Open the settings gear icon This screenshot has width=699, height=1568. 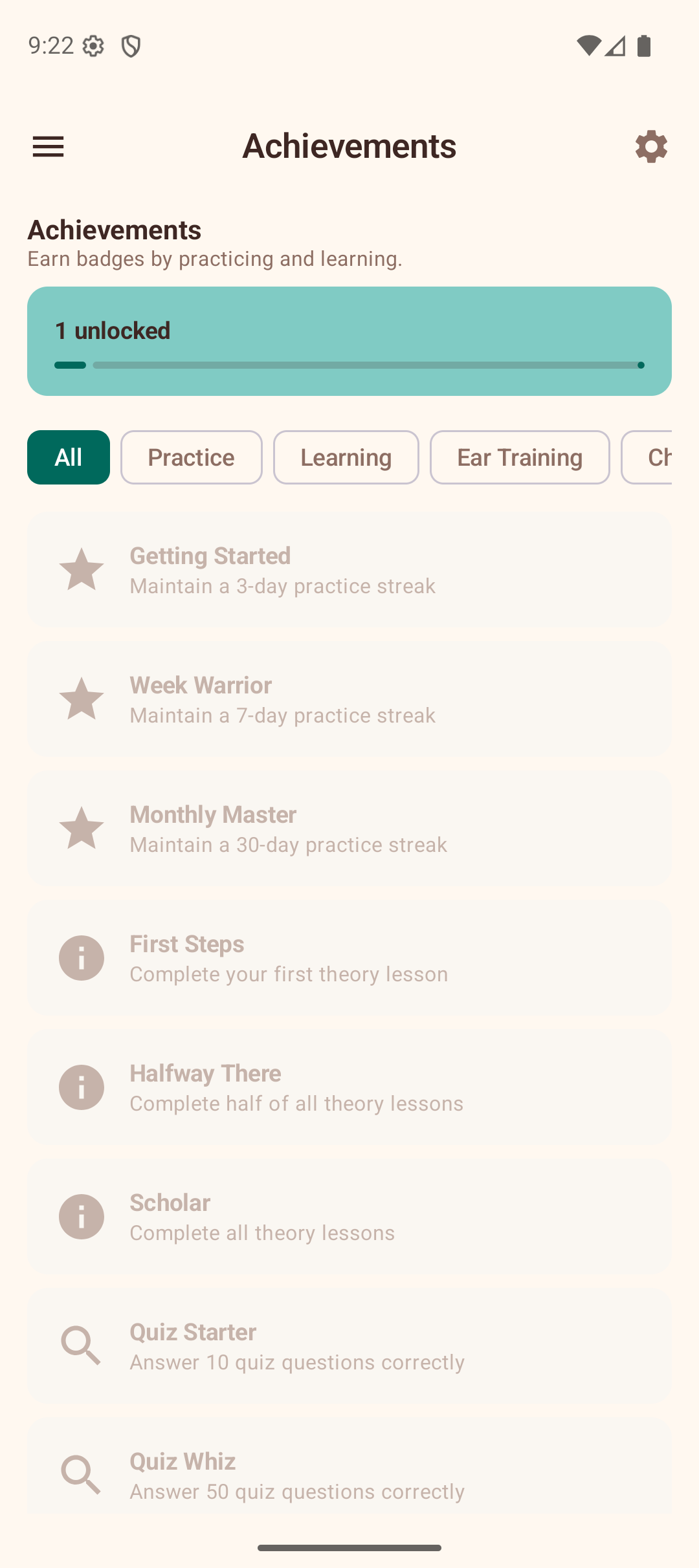[x=651, y=146]
